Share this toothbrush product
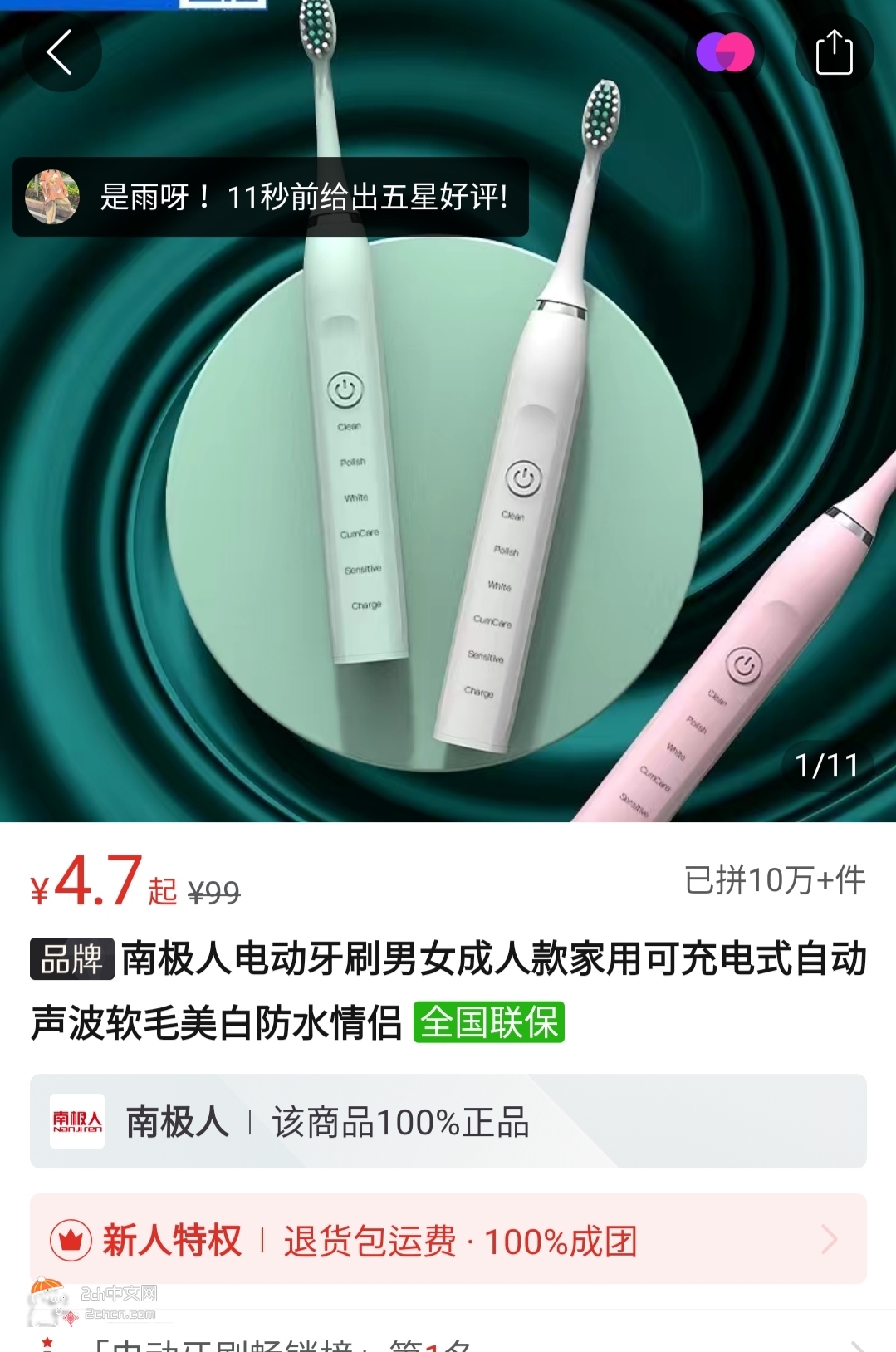The height and width of the screenshot is (1352, 896). (x=834, y=53)
